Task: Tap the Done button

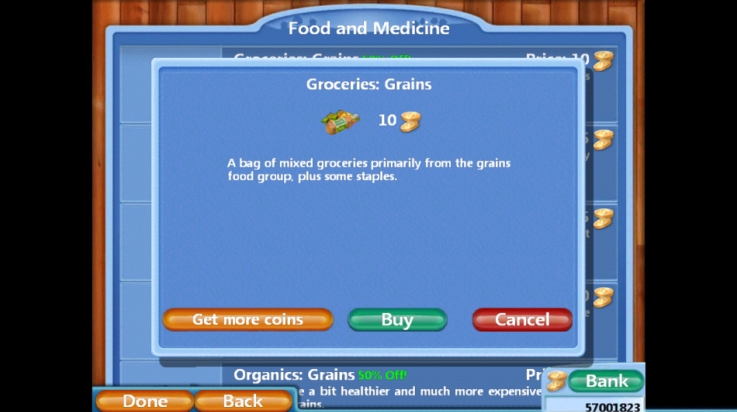Action: click(x=144, y=401)
